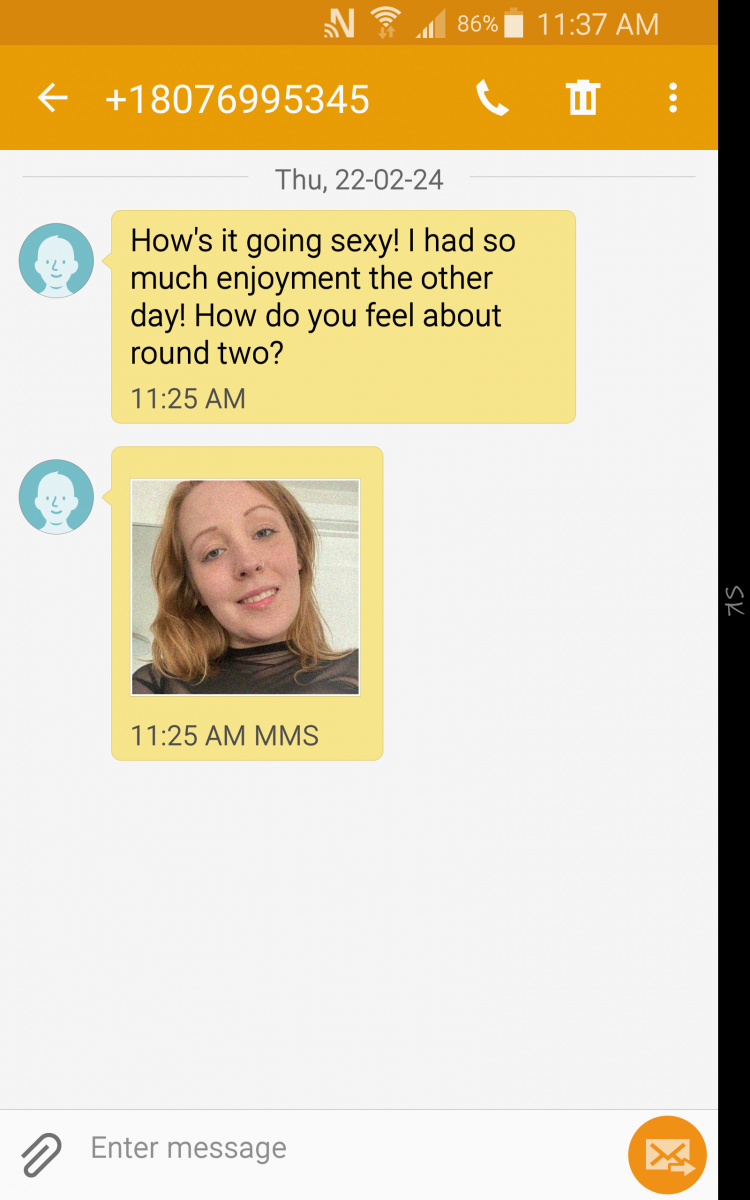Go back to the conversation list

pos(52,98)
